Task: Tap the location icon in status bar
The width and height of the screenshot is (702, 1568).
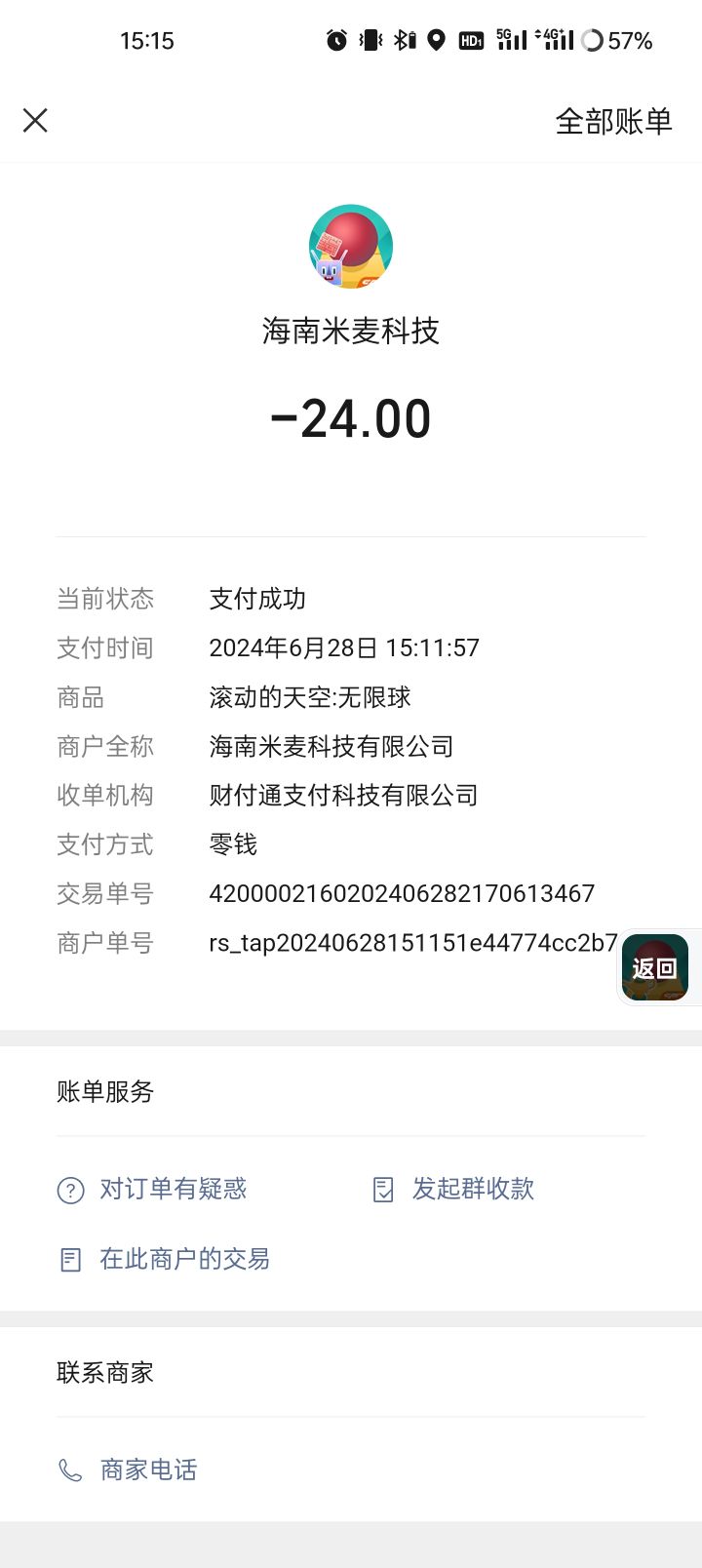Action: pyautogui.click(x=436, y=40)
